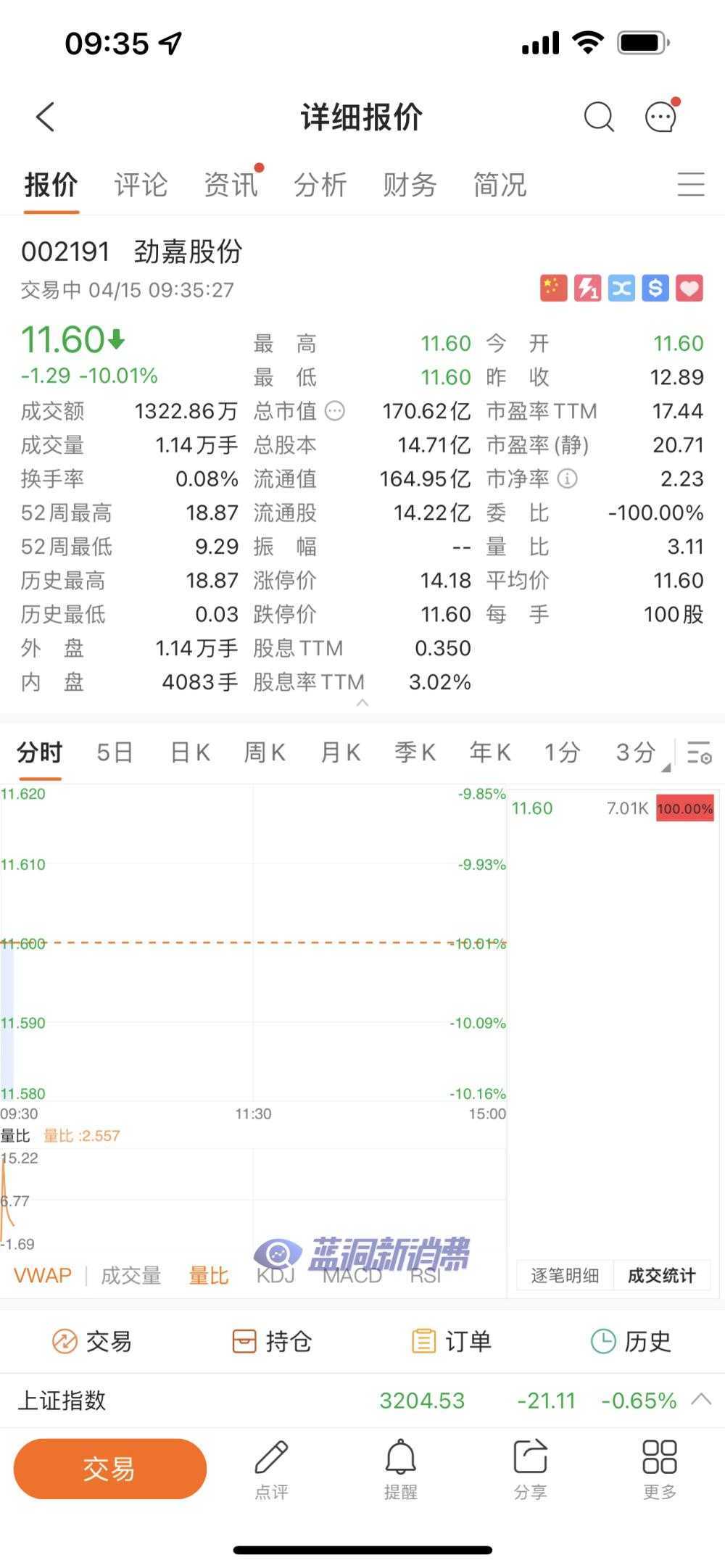The height and width of the screenshot is (1568, 725).
Task: Select the 5日 chart view
Action: pos(115,752)
